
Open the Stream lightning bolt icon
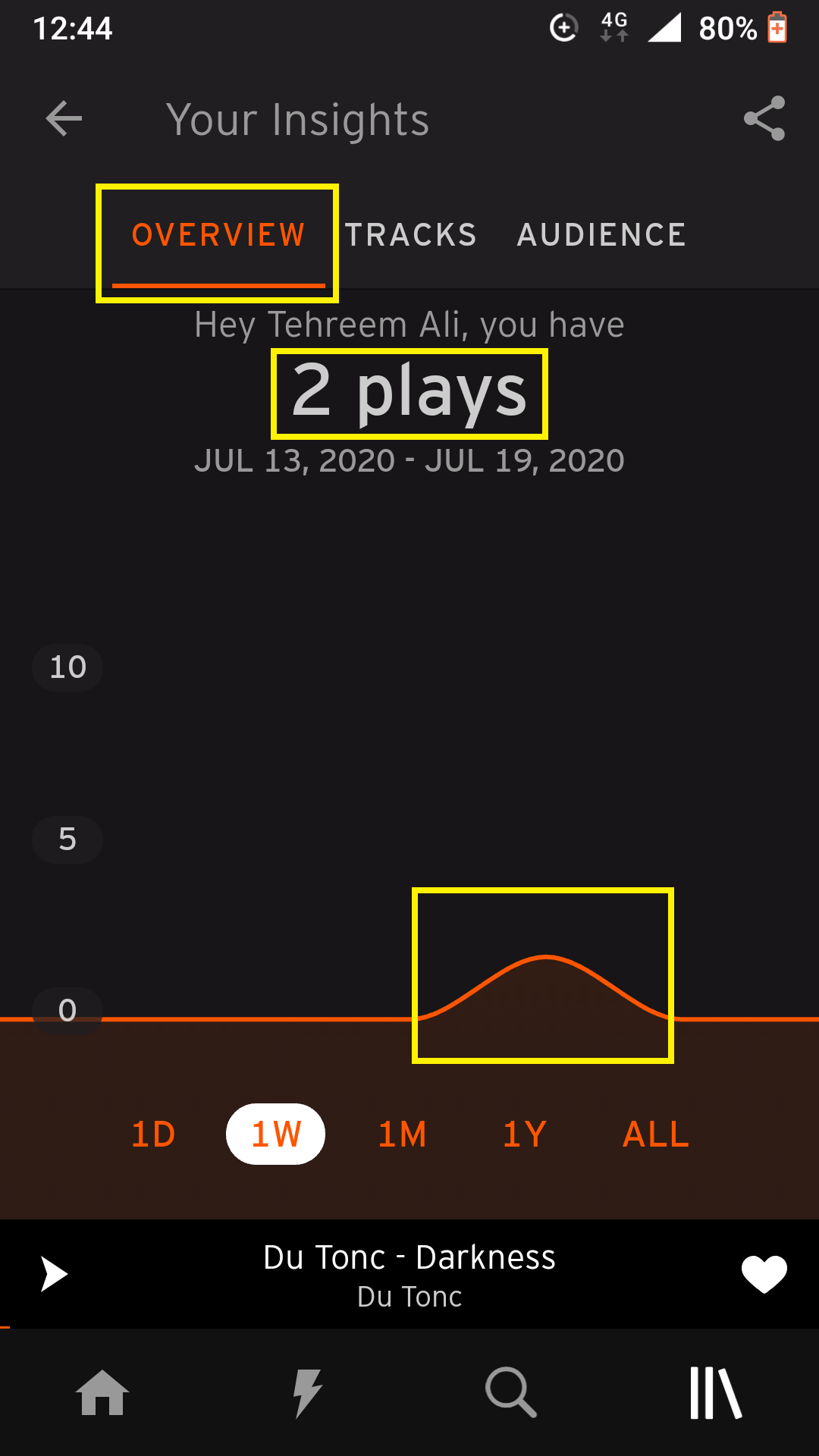(307, 1392)
